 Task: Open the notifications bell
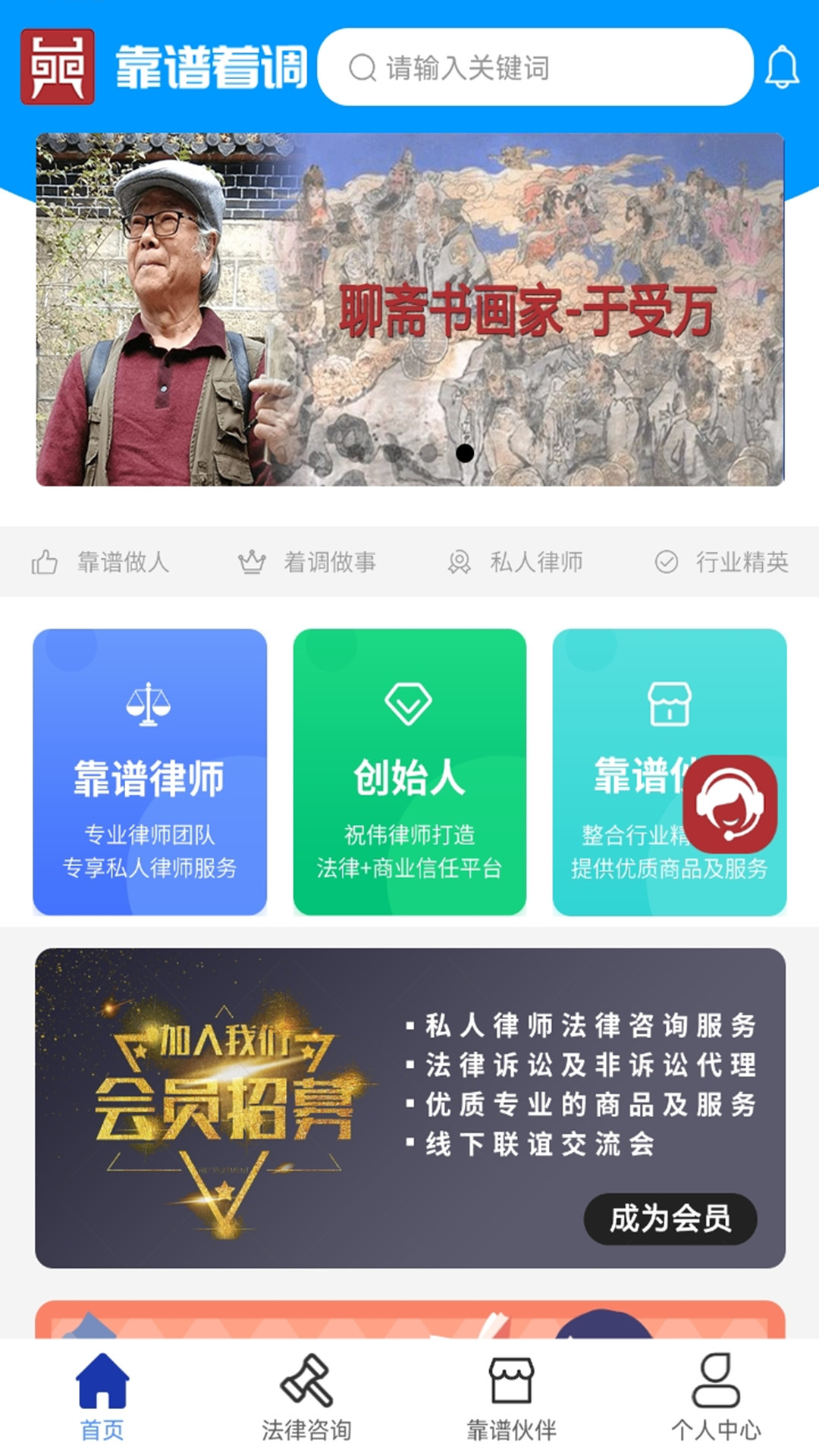(782, 67)
